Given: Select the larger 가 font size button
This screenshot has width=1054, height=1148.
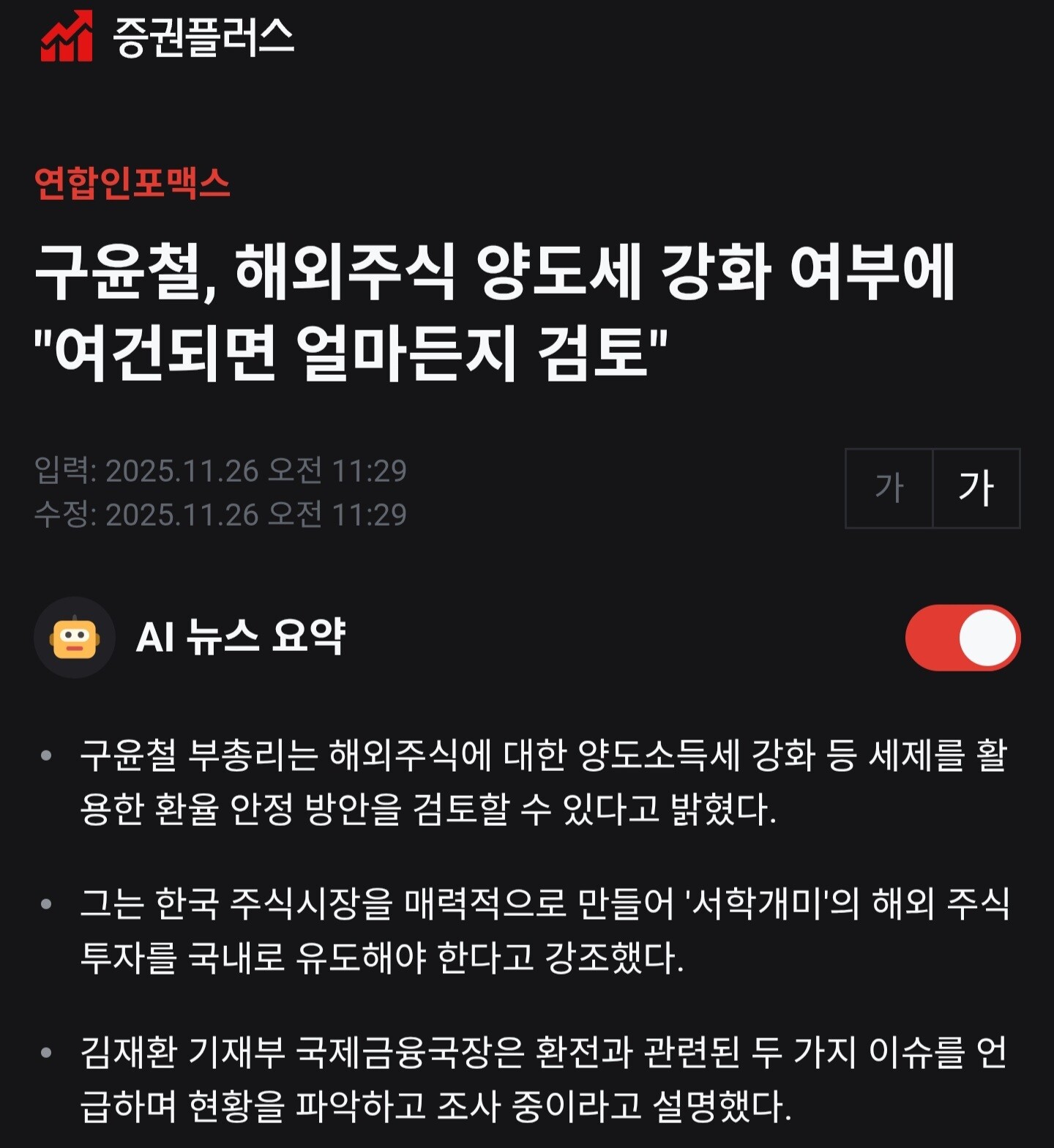Looking at the screenshot, I should (976, 488).
